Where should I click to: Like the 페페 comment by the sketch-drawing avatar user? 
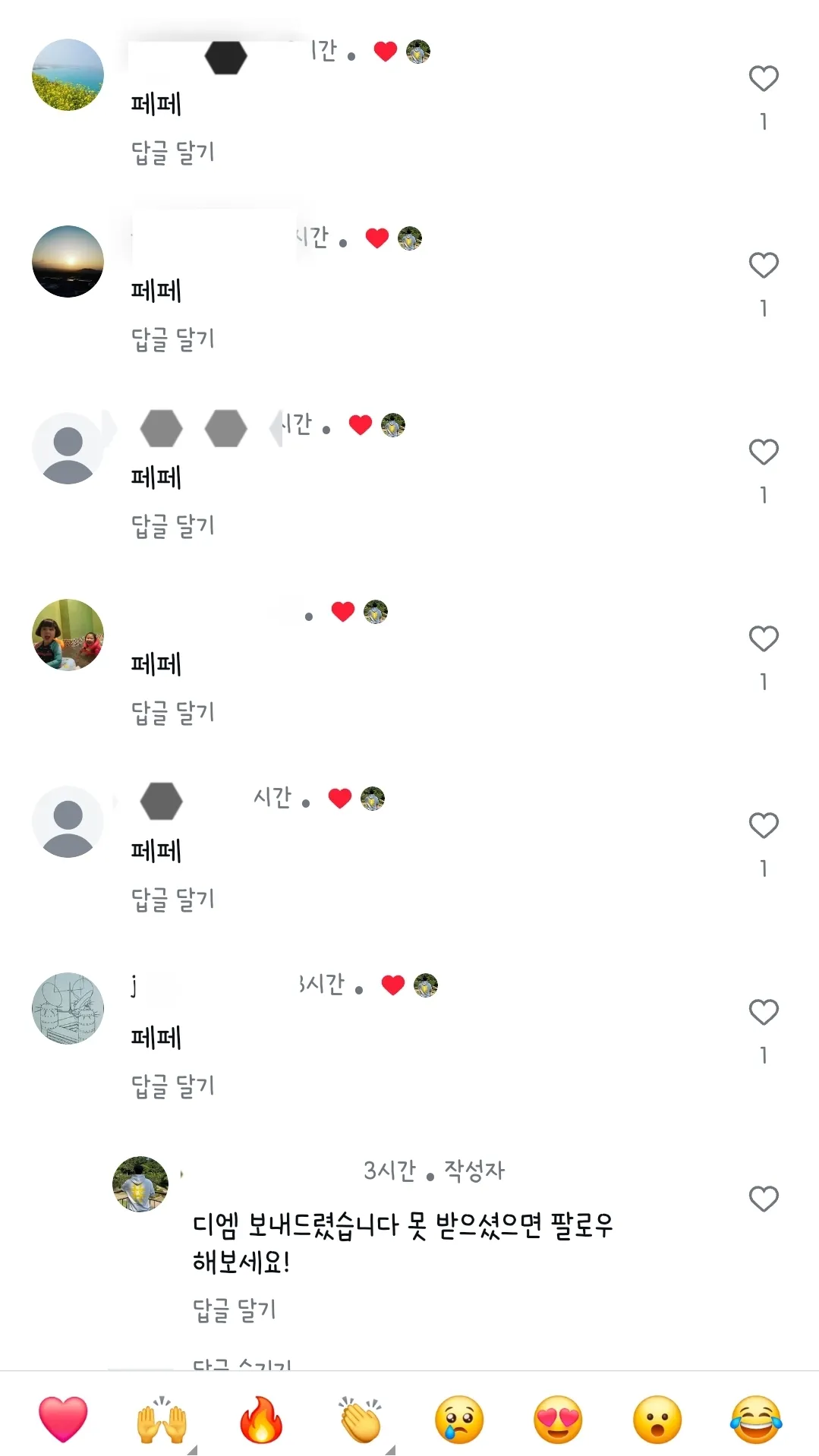(x=764, y=1012)
